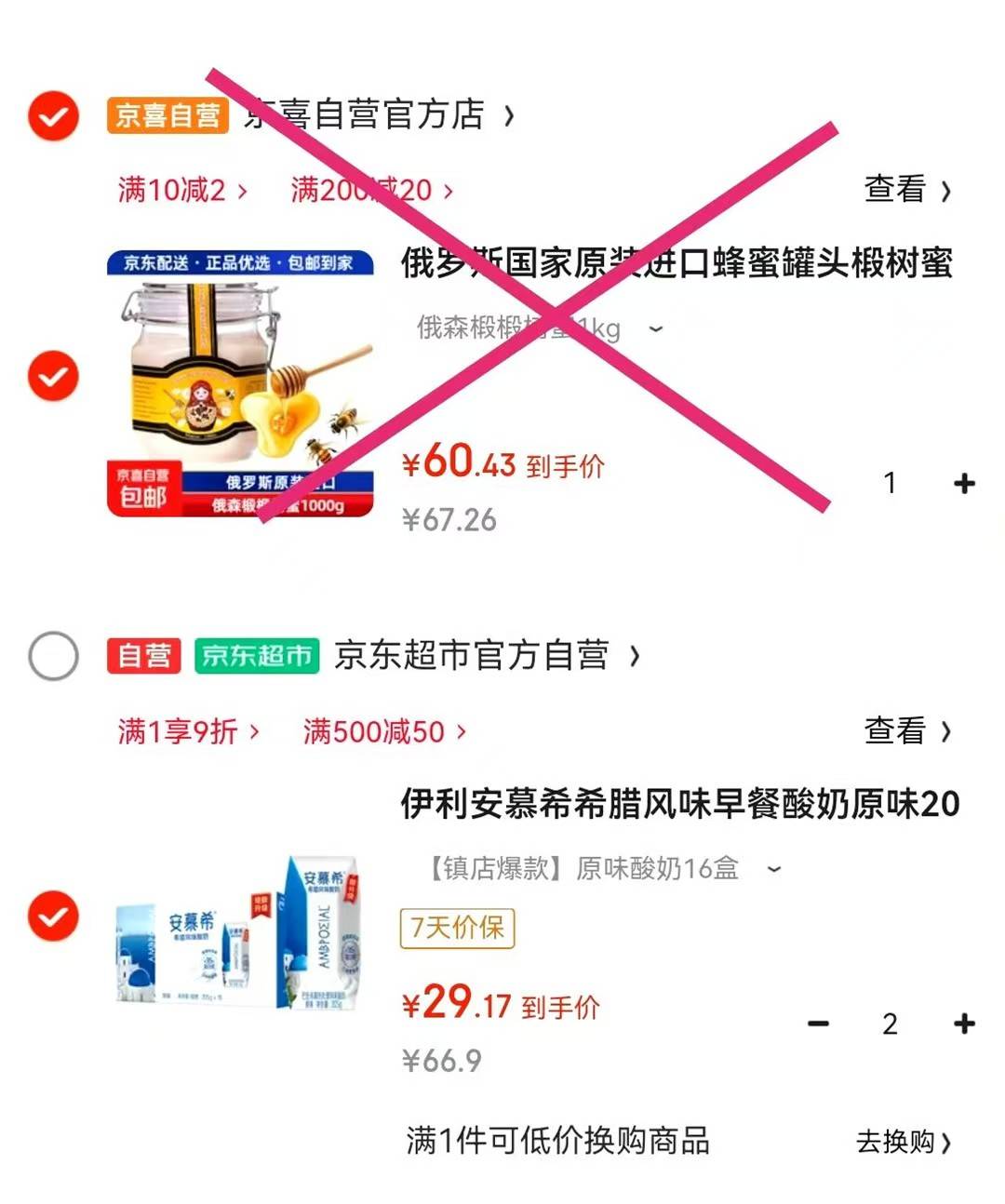Increase the yogurt quantity with plus
This screenshot has width=1005, height=1204.
point(964,1023)
